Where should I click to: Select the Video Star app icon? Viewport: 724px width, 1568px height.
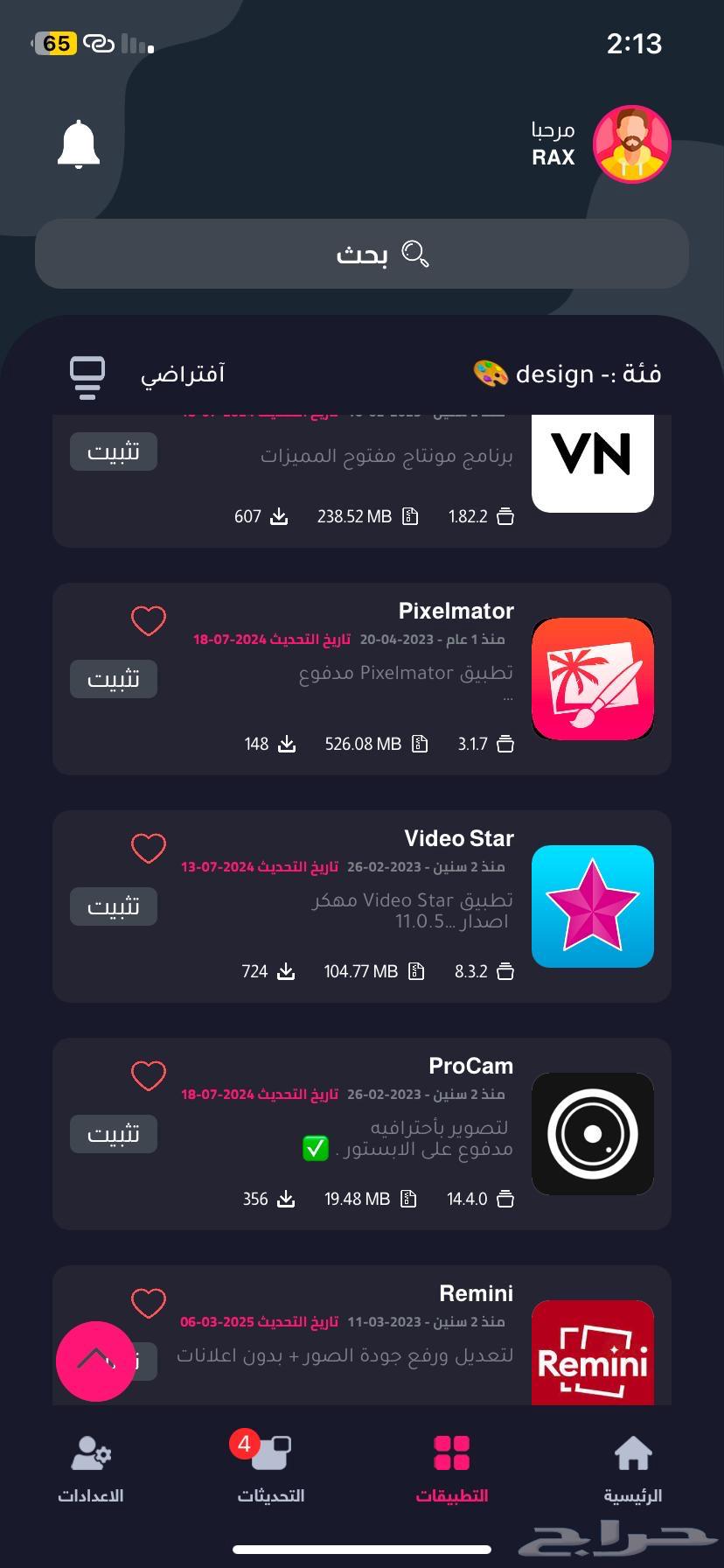point(592,906)
